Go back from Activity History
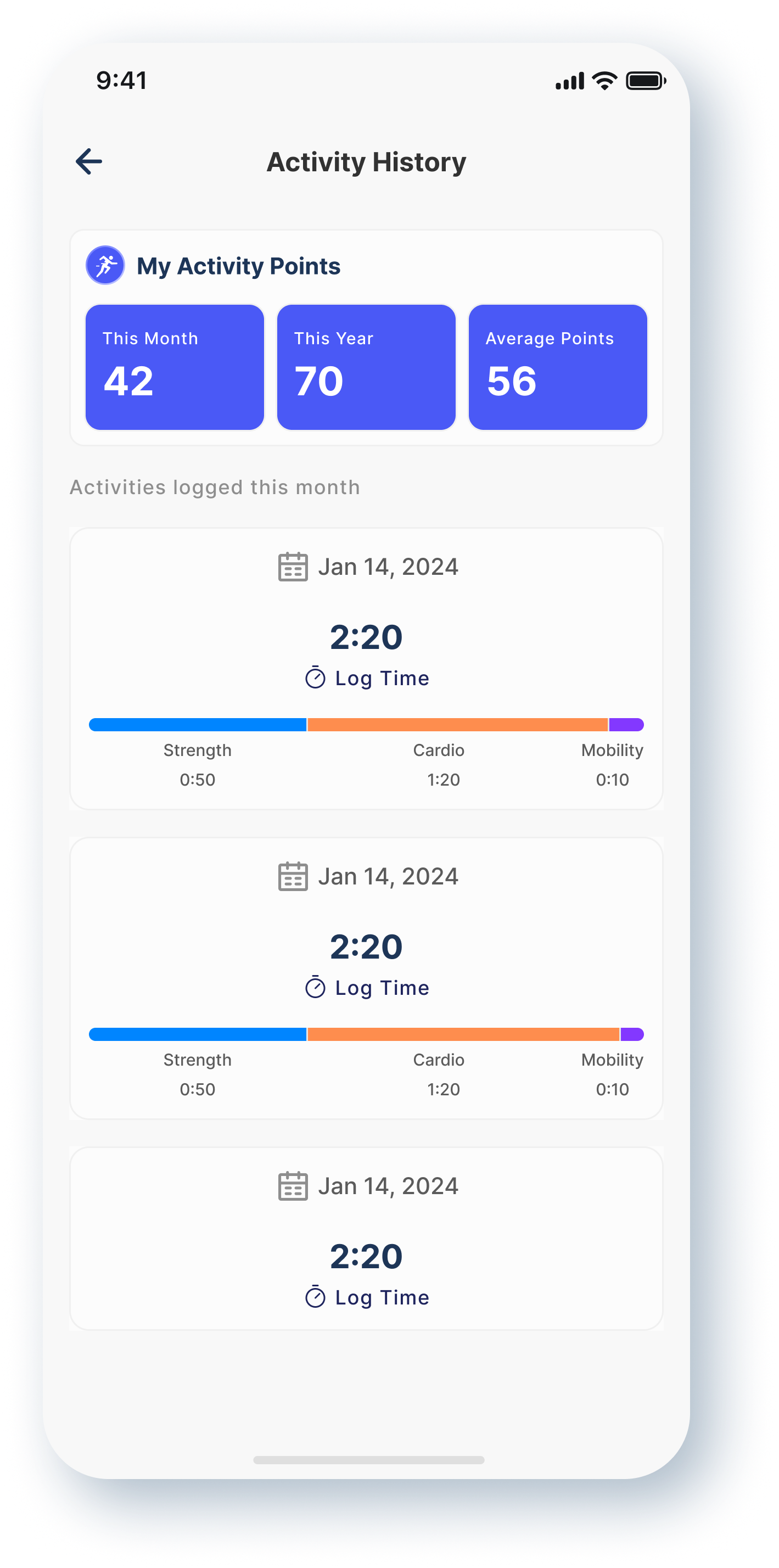 [89, 161]
